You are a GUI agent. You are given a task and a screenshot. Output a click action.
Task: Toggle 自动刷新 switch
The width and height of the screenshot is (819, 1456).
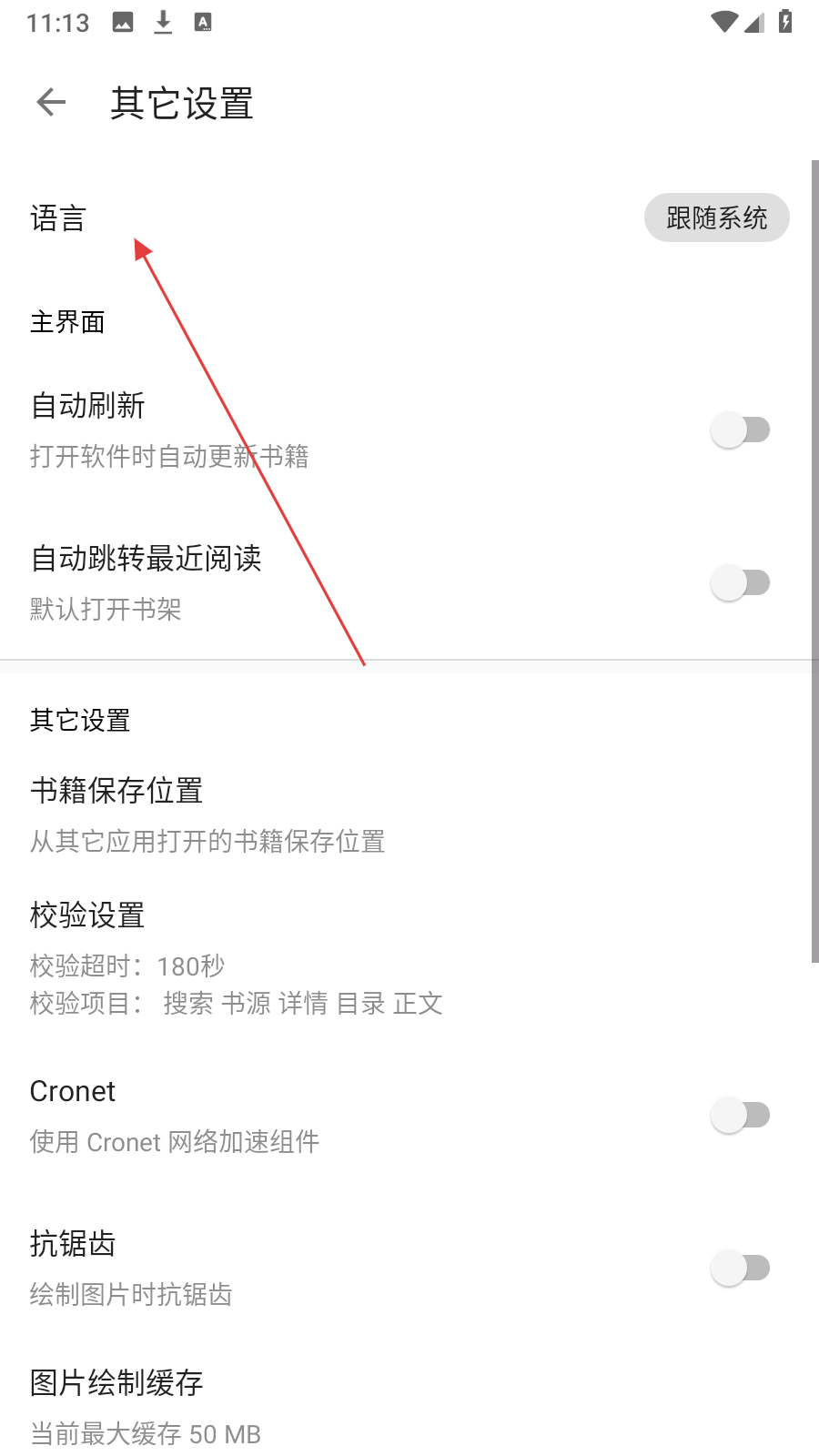tap(740, 430)
